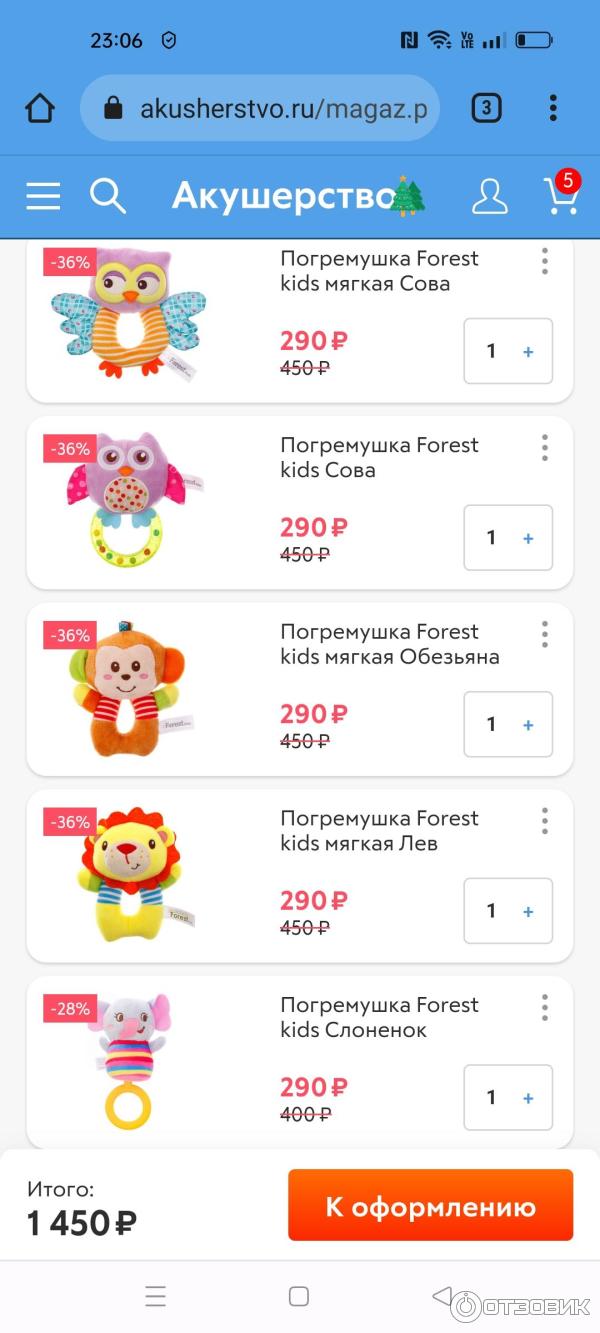
Task: Increase quantity of мягкая Сова rattle
Action: [x=528, y=352]
